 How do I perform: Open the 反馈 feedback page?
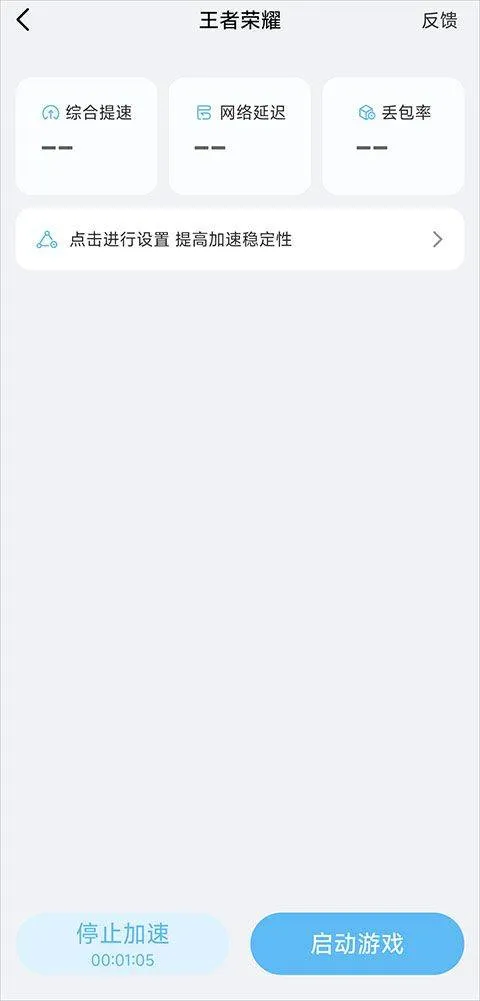(x=439, y=20)
